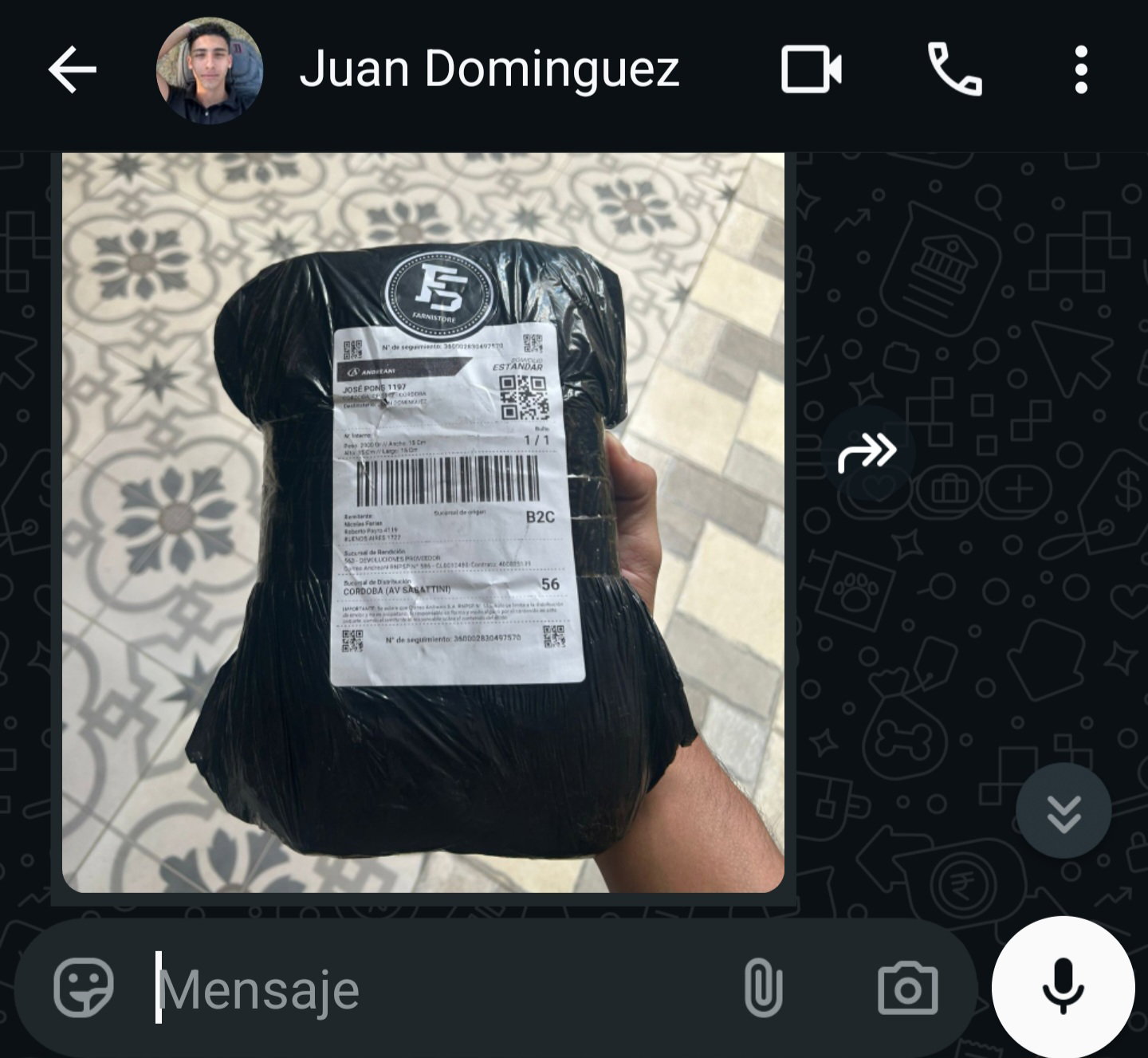1148x1058 pixels.
Task: Jump to the latest messages
Action: (x=1063, y=812)
